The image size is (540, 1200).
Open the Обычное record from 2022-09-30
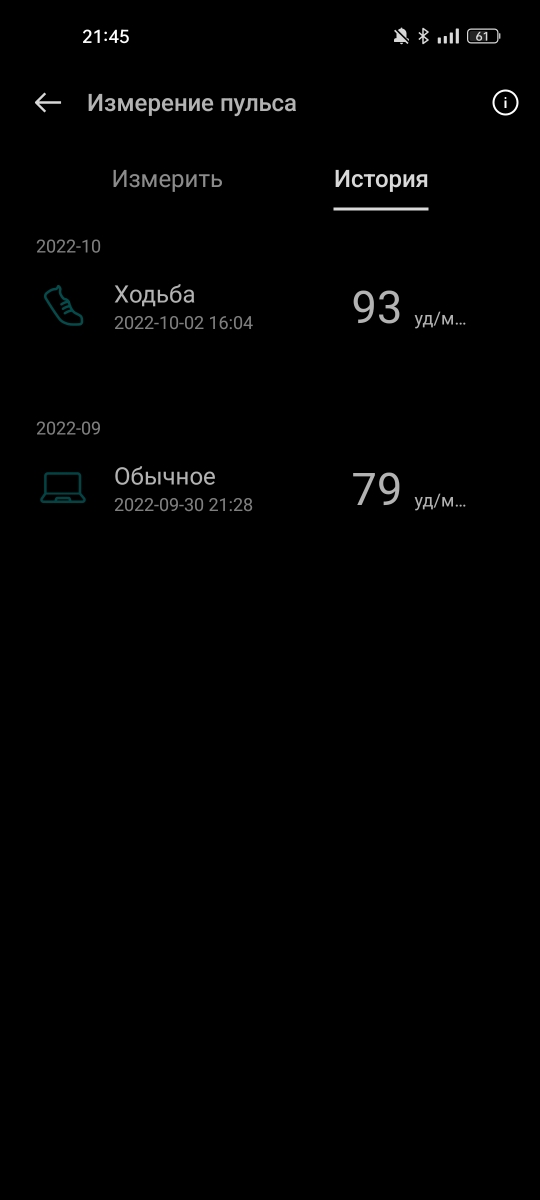coord(270,489)
